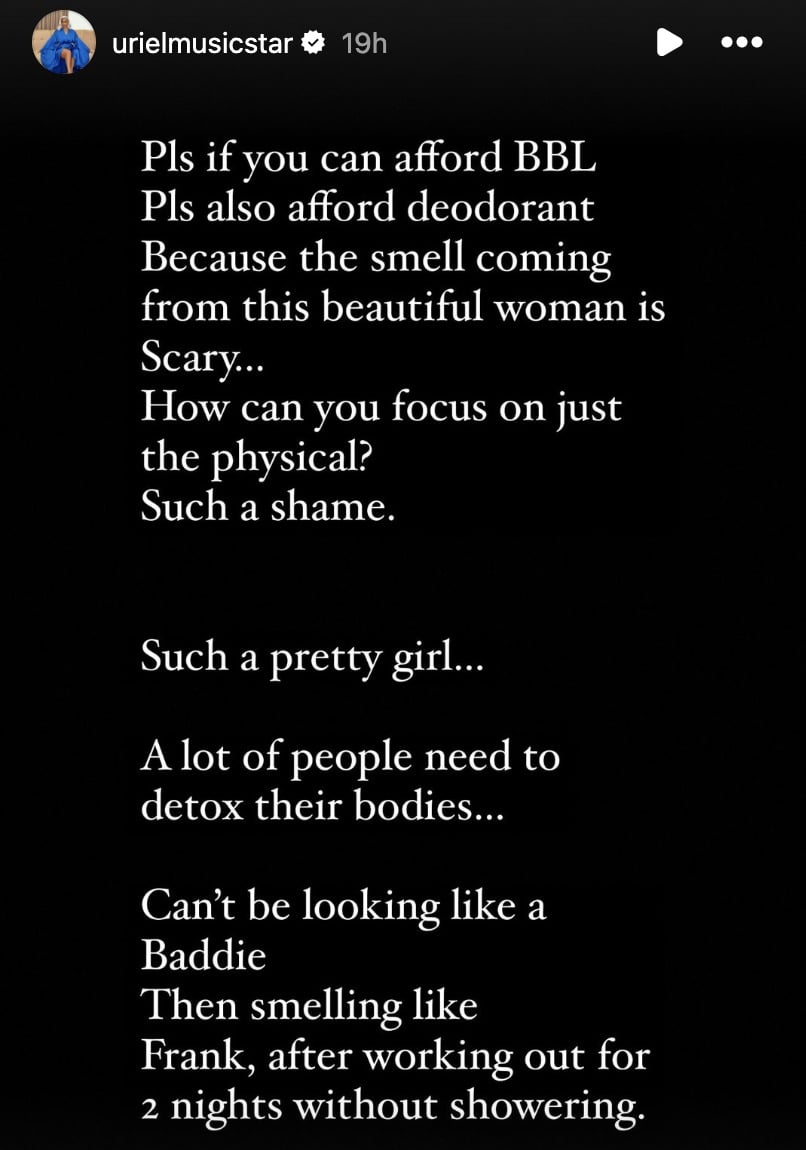The width and height of the screenshot is (806, 1150).
Task: Resume story playback
Action: pyautogui.click(x=669, y=42)
